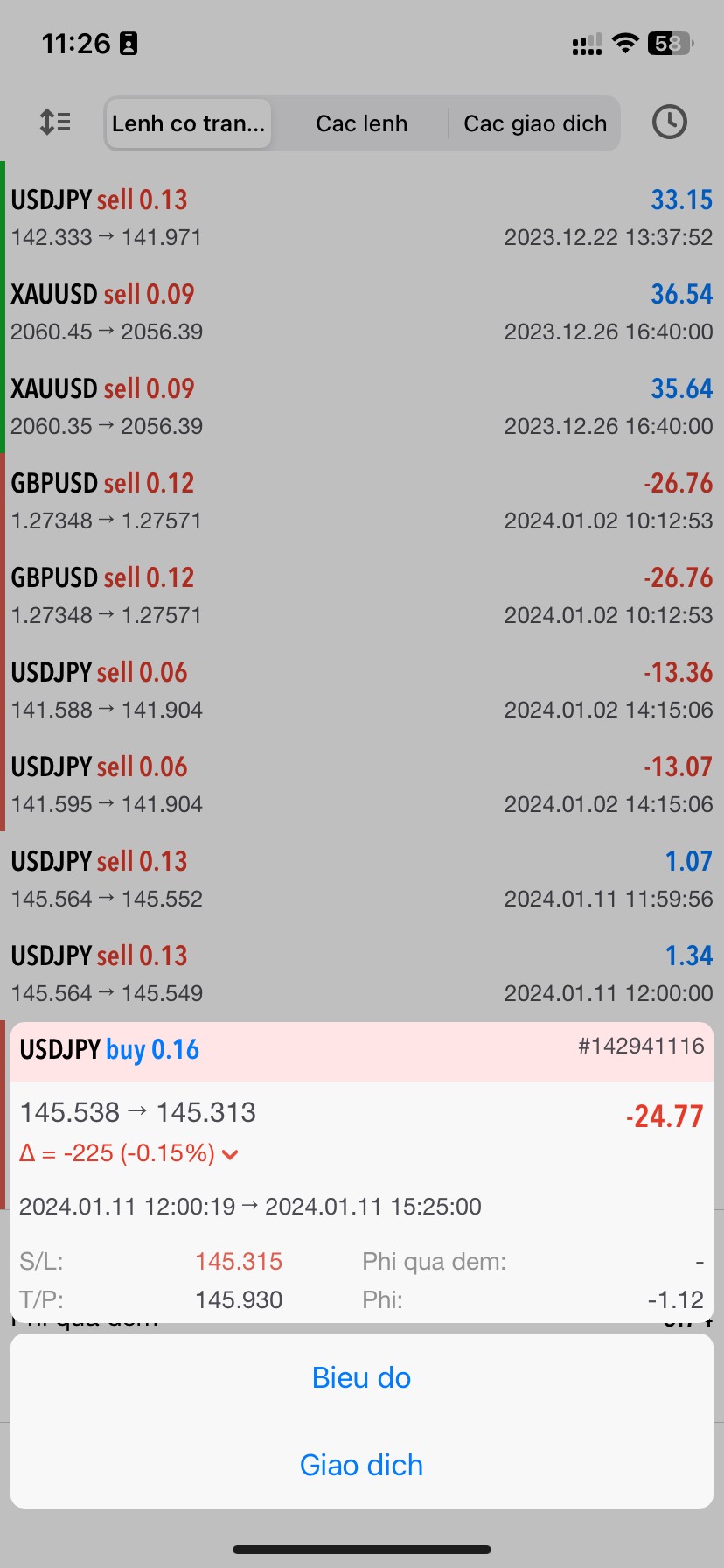Select the Lenh co tran... tab

pyautogui.click(x=188, y=123)
